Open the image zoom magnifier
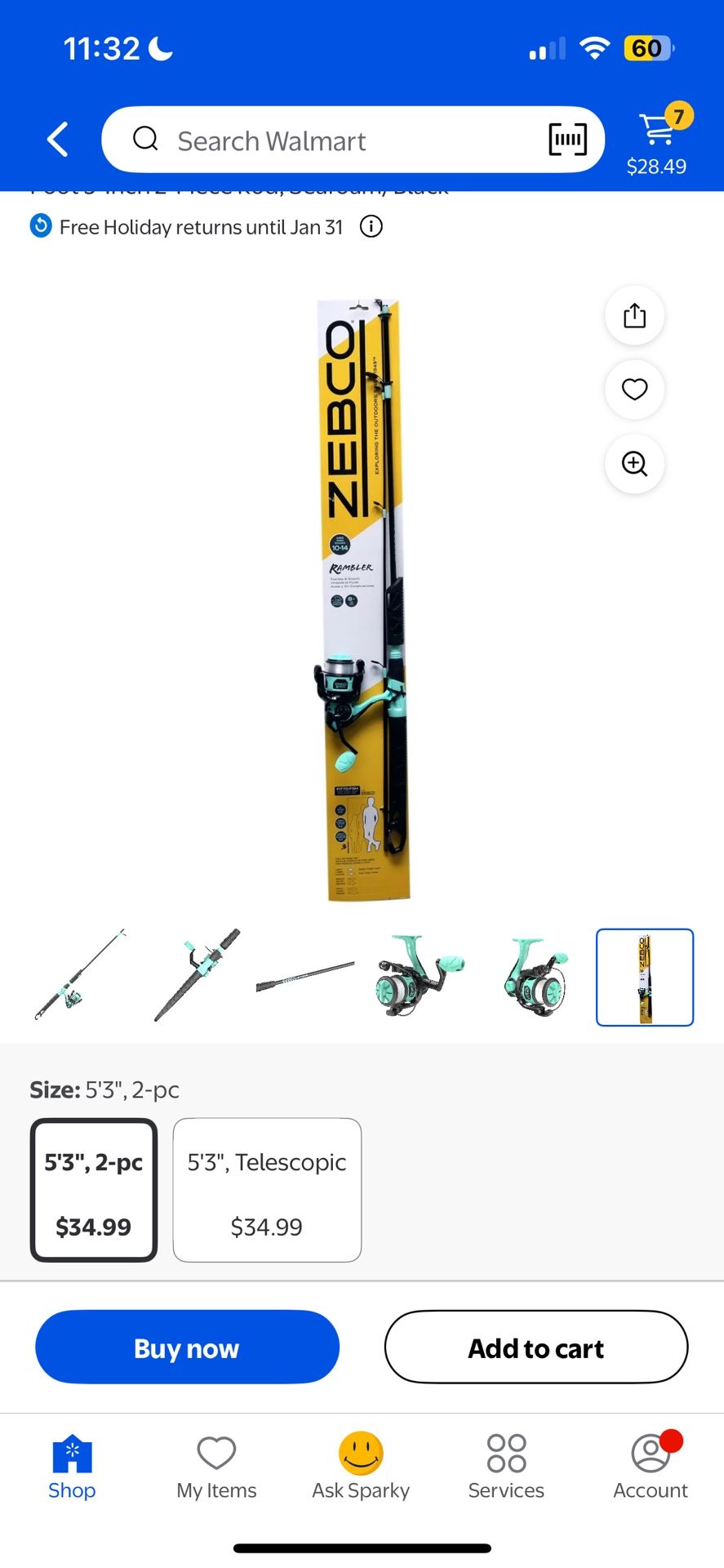Viewport: 724px width, 1568px height. tap(634, 464)
